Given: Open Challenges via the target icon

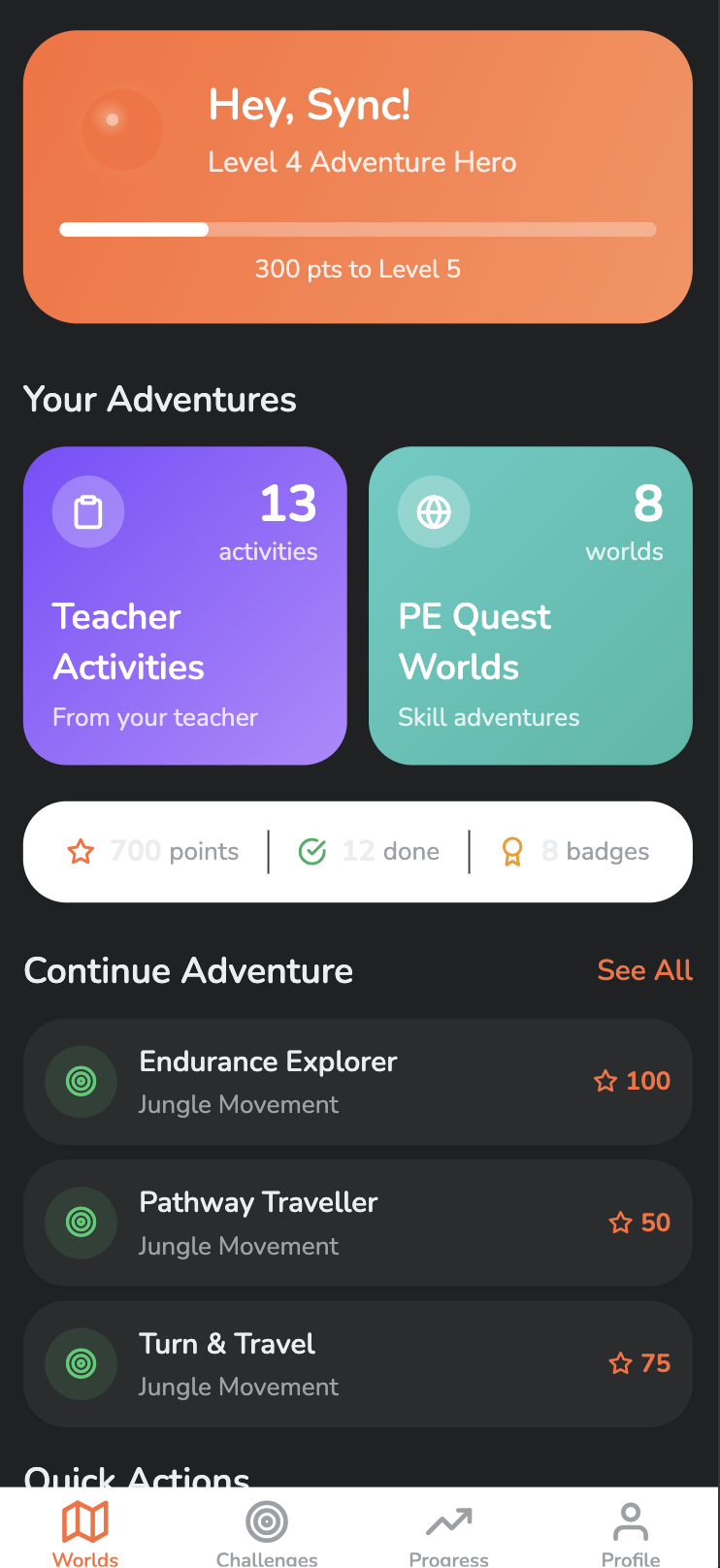Looking at the screenshot, I should tap(266, 1519).
